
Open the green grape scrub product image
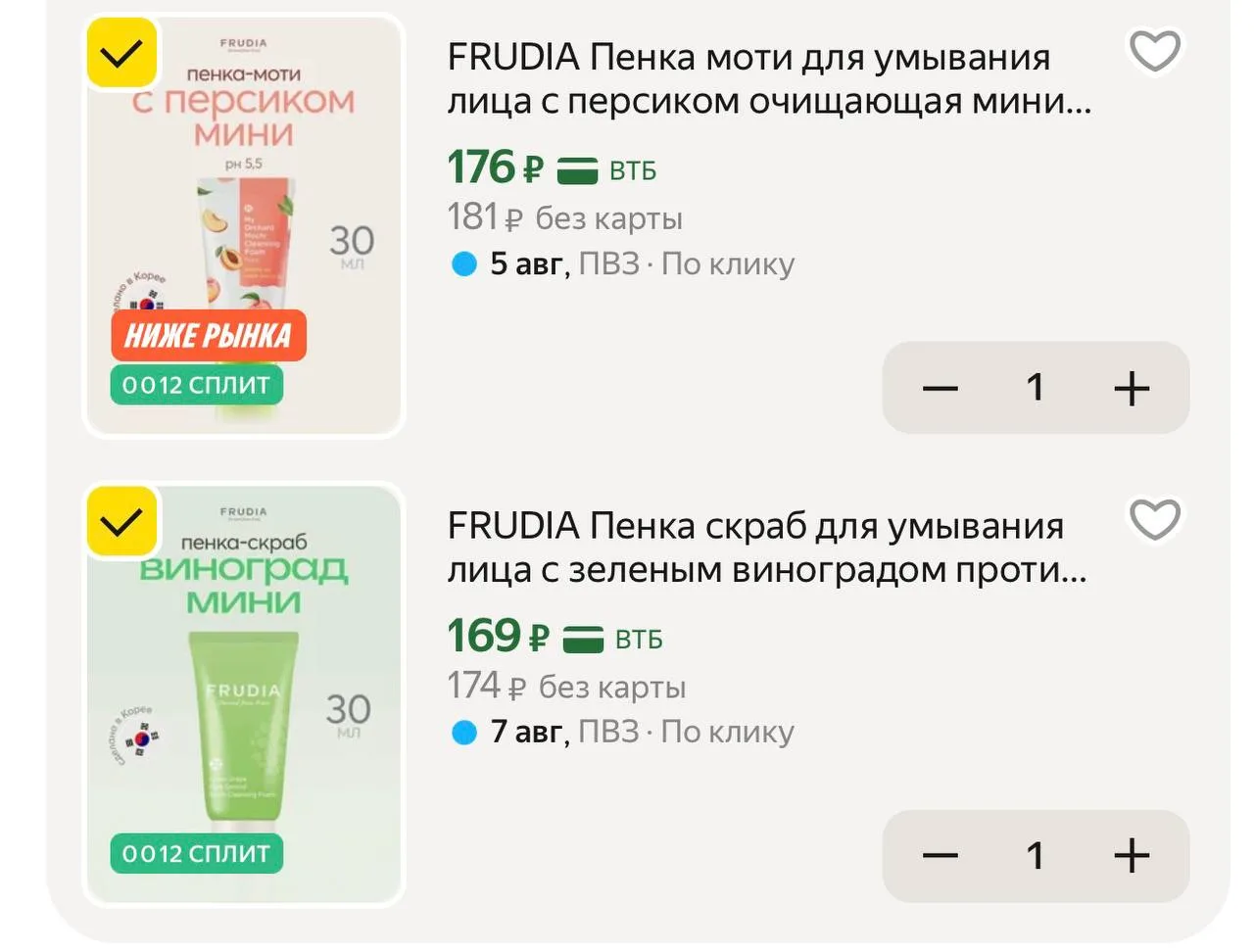[x=244, y=693]
